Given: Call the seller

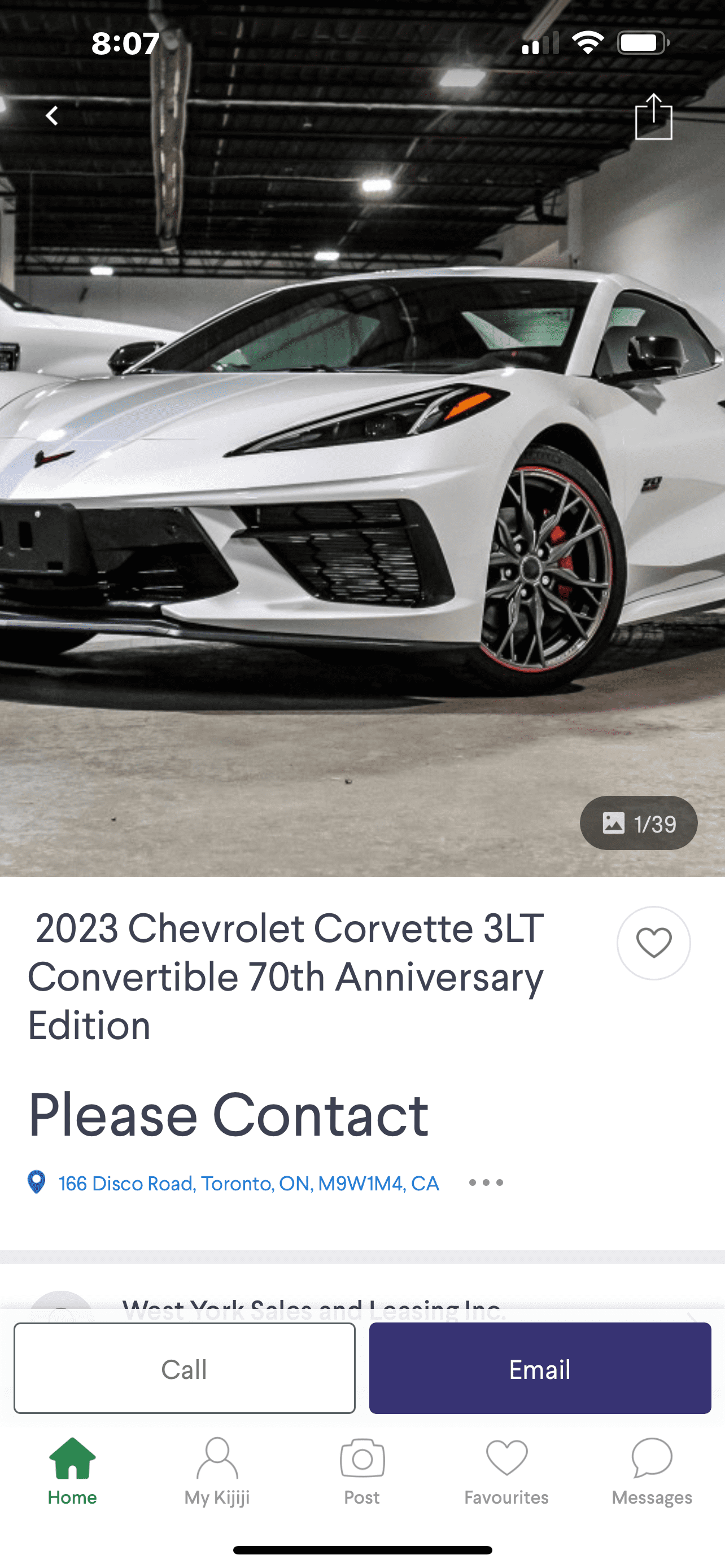Looking at the screenshot, I should (185, 1369).
